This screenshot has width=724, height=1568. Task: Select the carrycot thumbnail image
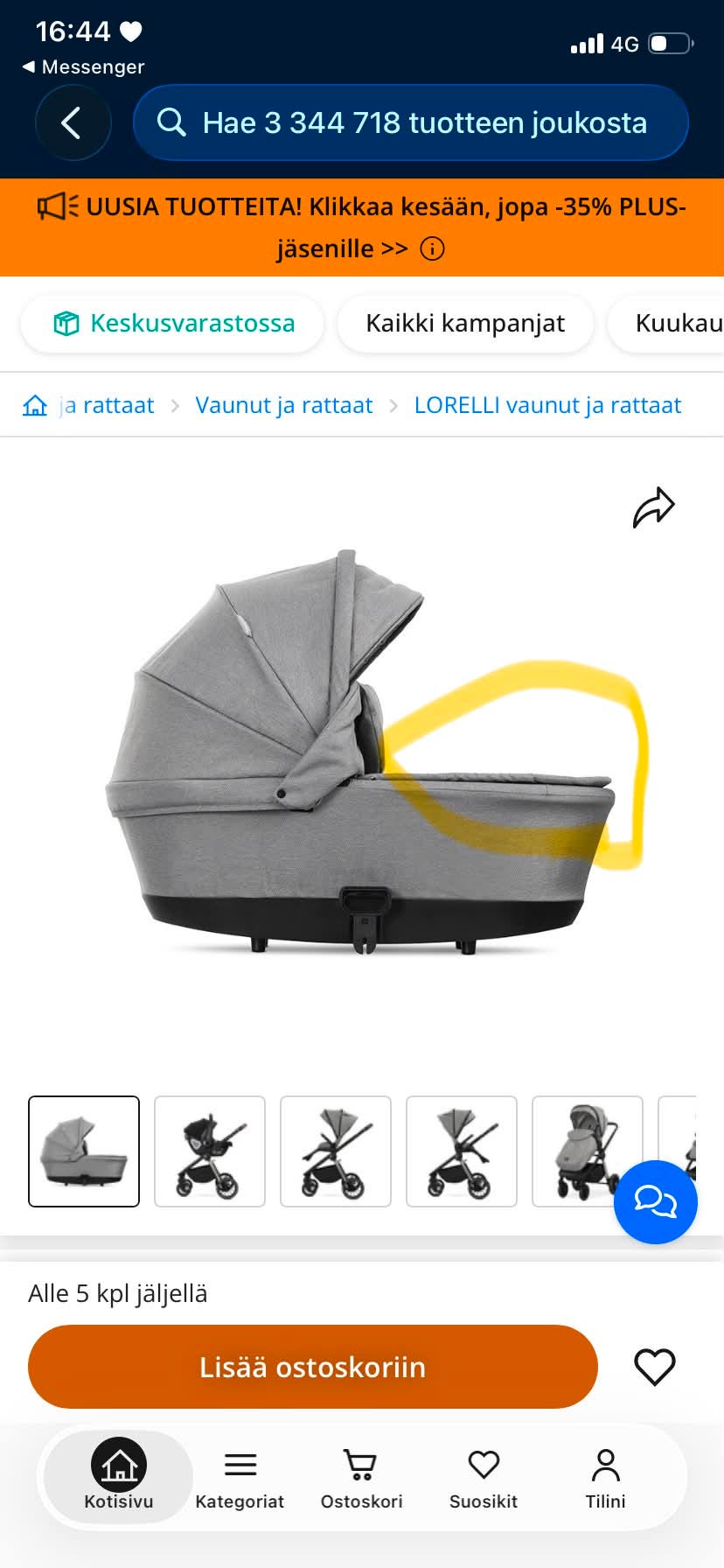[84, 1151]
